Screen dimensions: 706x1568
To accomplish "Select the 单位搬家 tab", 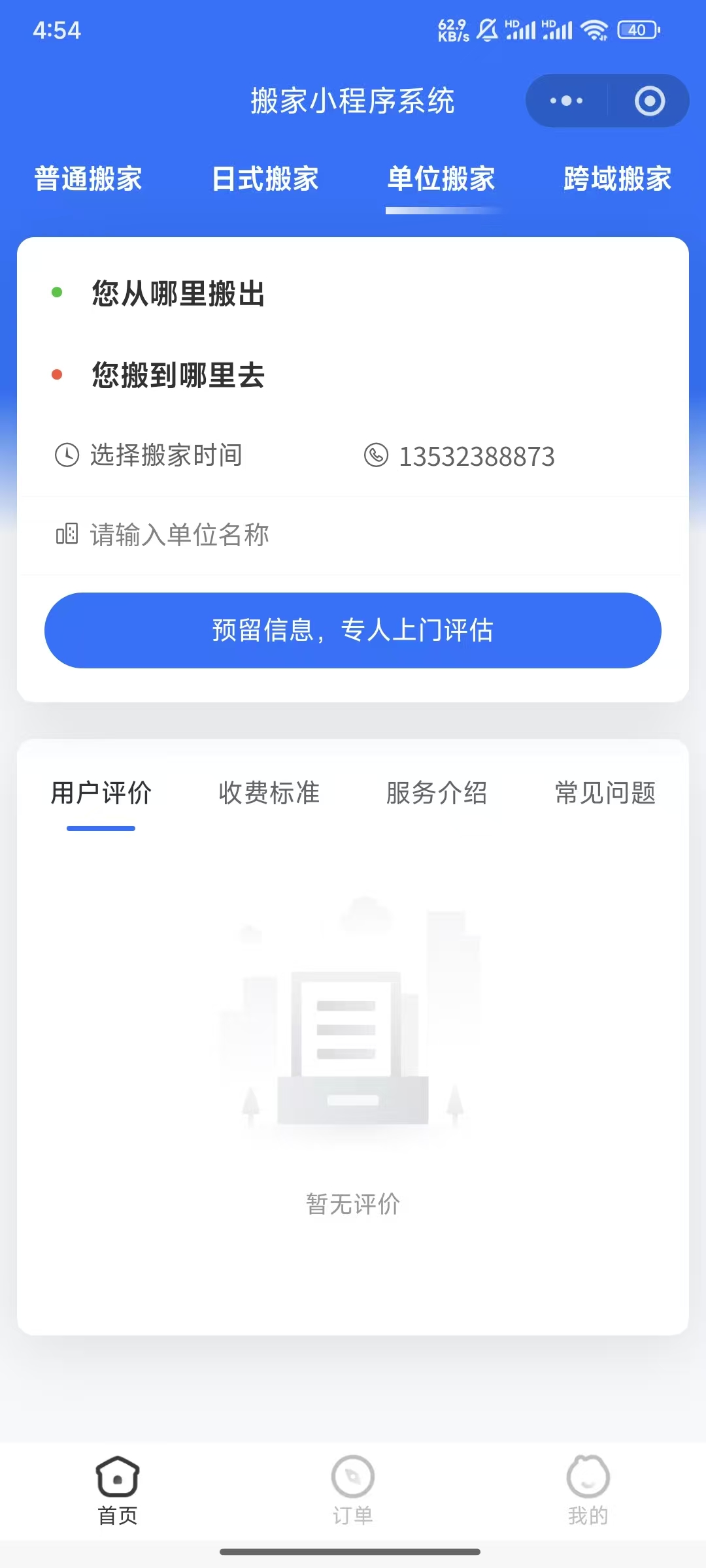I will coord(441,179).
